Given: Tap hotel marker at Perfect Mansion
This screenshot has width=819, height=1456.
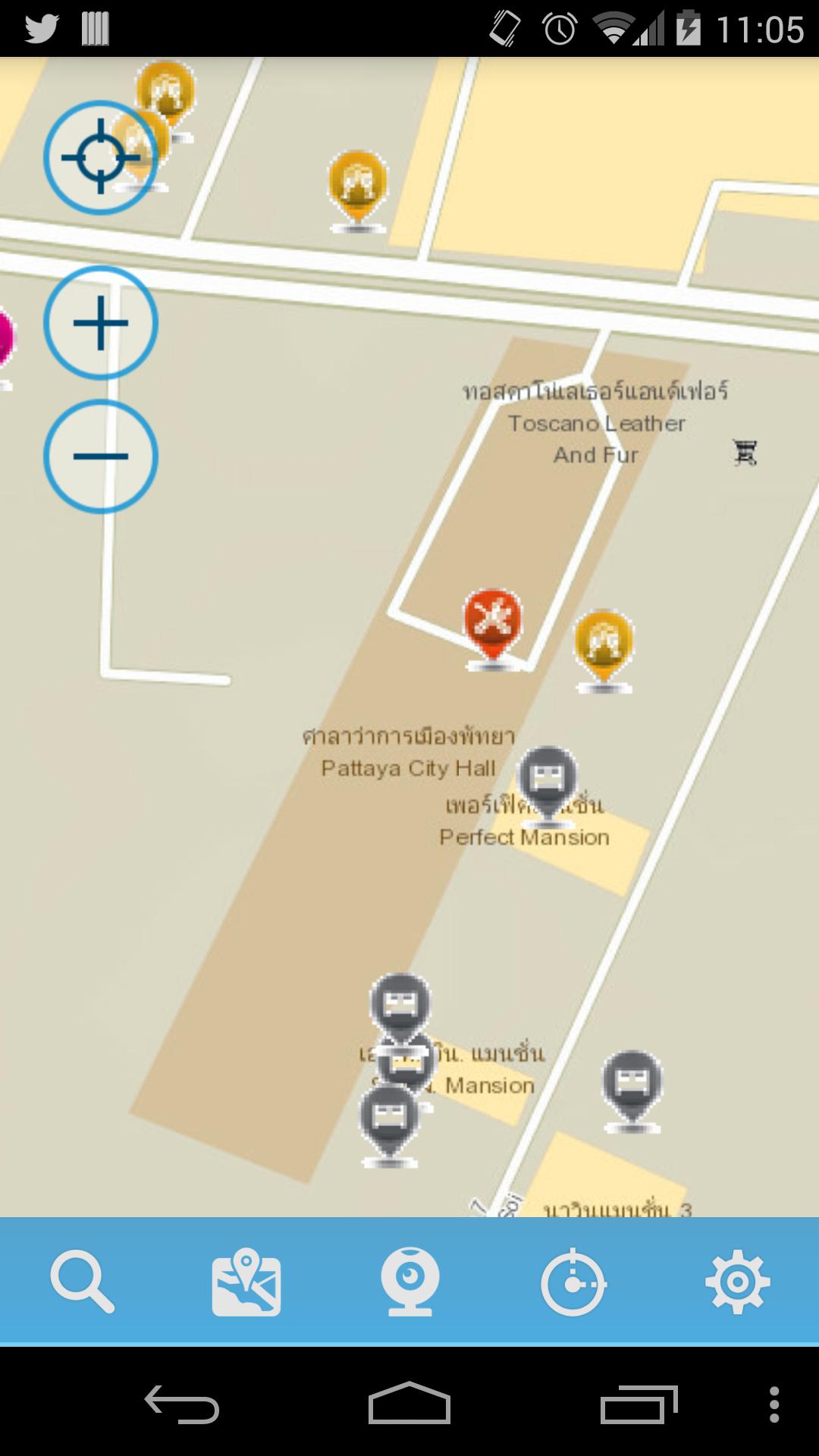Looking at the screenshot, I should 547,780.
